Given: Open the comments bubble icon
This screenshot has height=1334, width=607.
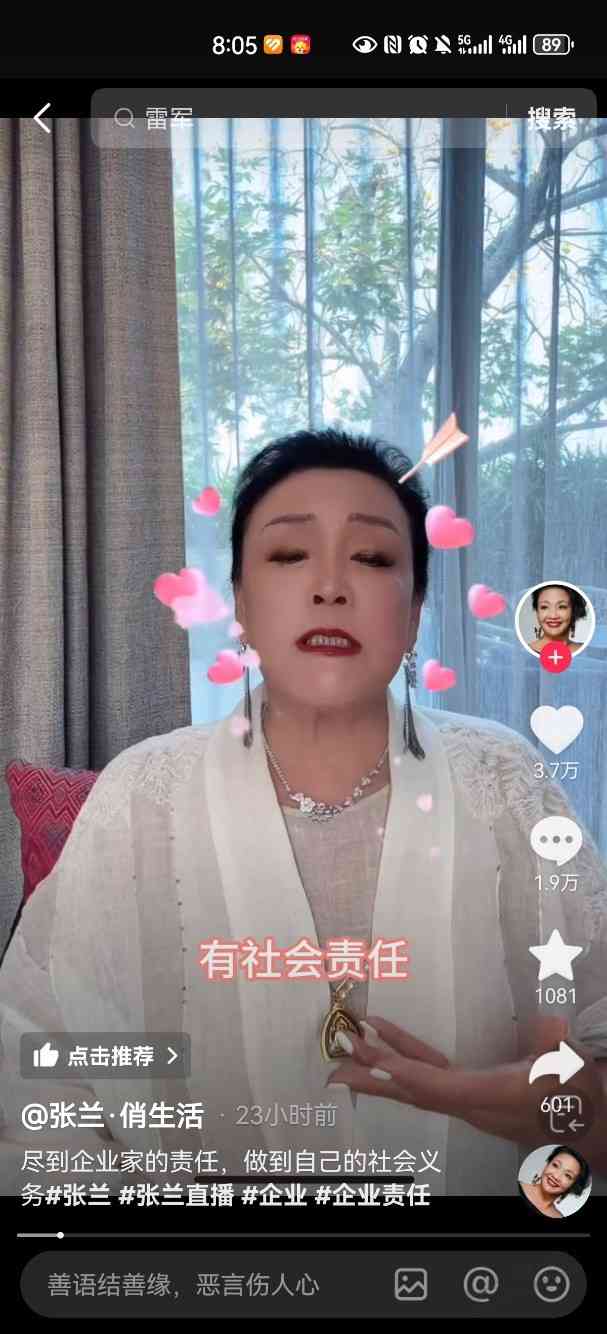Looking at the screenshot, I should (x=556, y=842).
